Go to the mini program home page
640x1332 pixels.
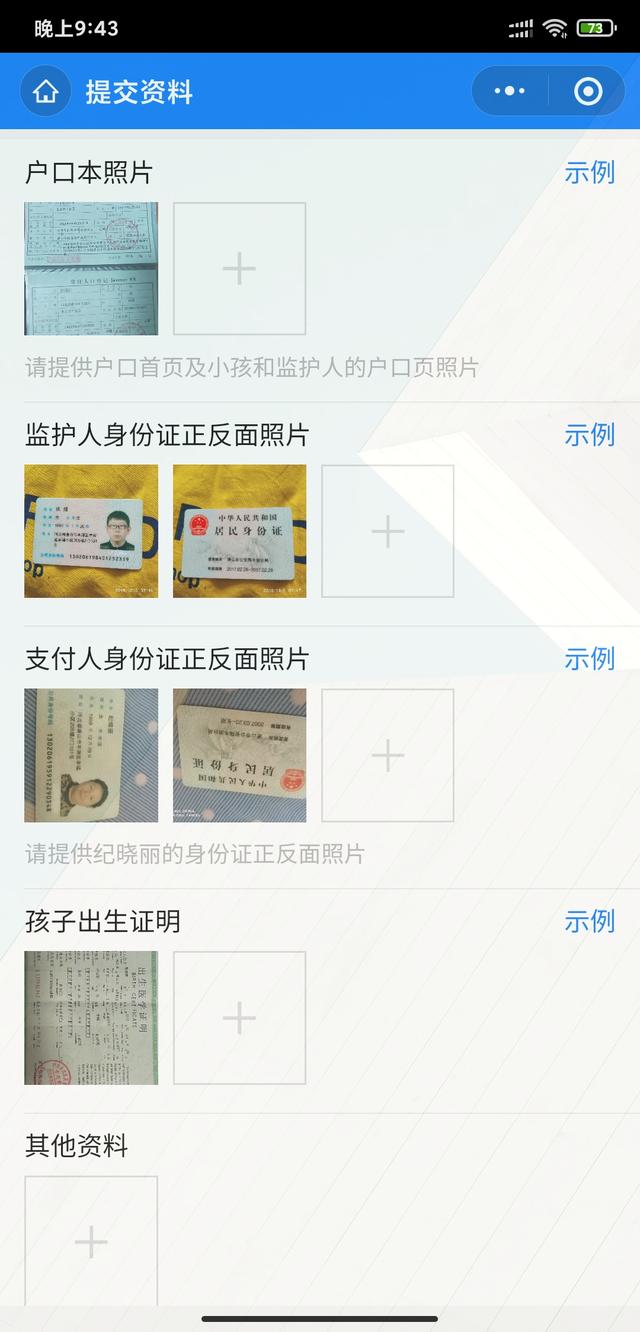click(x=46, y=92)
